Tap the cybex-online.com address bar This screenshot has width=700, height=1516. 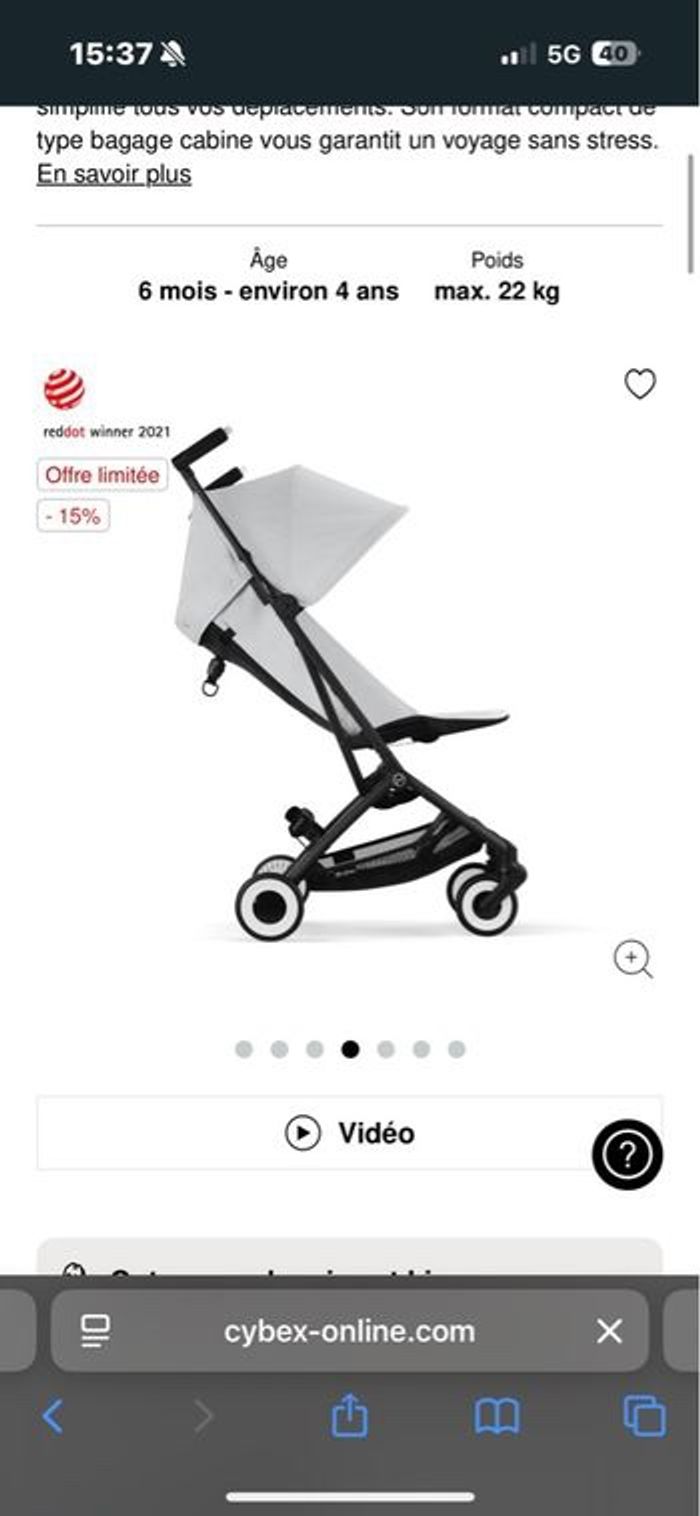[x=349, y=1331]
